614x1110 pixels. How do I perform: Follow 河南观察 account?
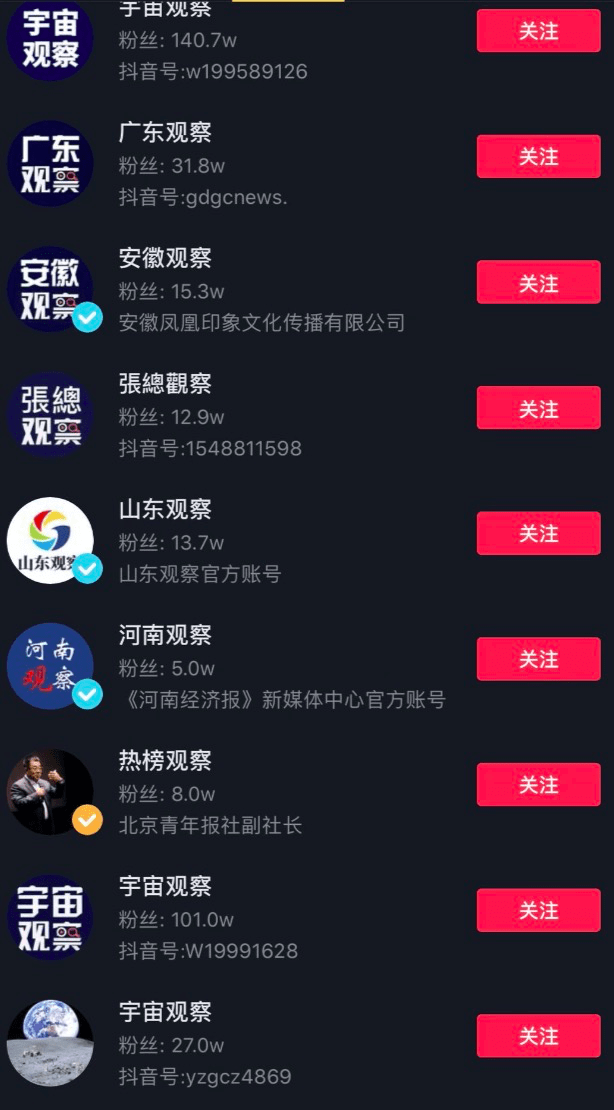(538, 659)
